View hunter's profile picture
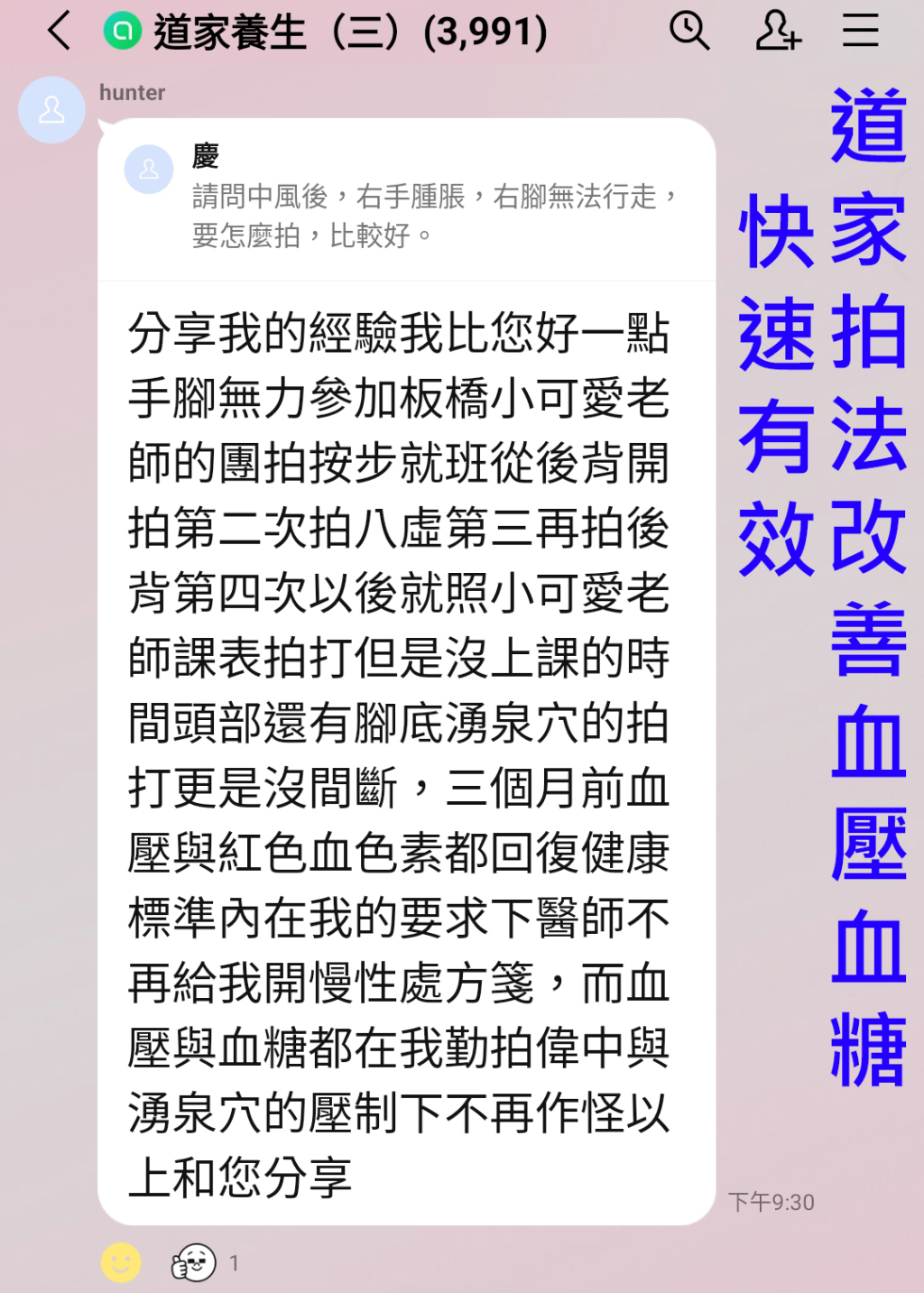 (x=52, y=110)
